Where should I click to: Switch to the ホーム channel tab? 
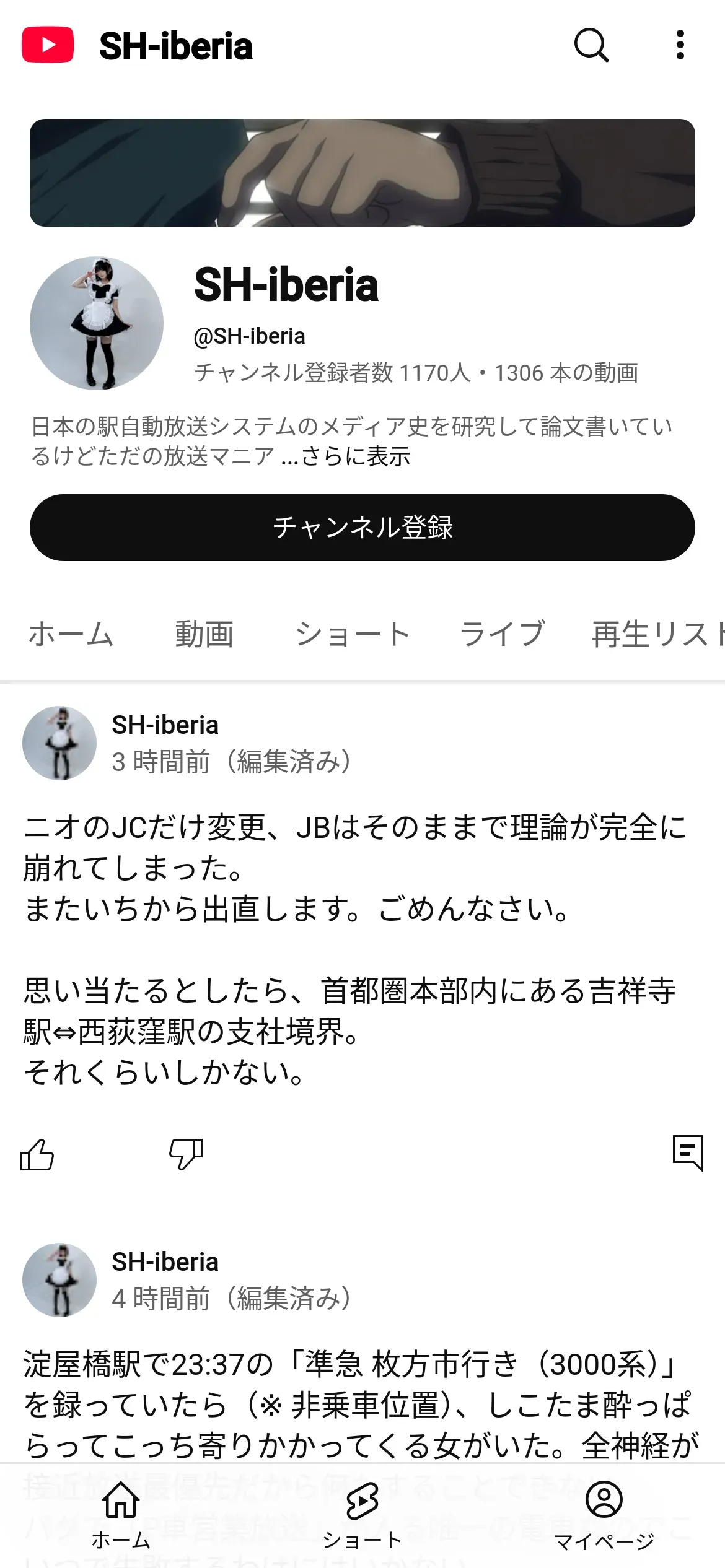coord(71,634)
